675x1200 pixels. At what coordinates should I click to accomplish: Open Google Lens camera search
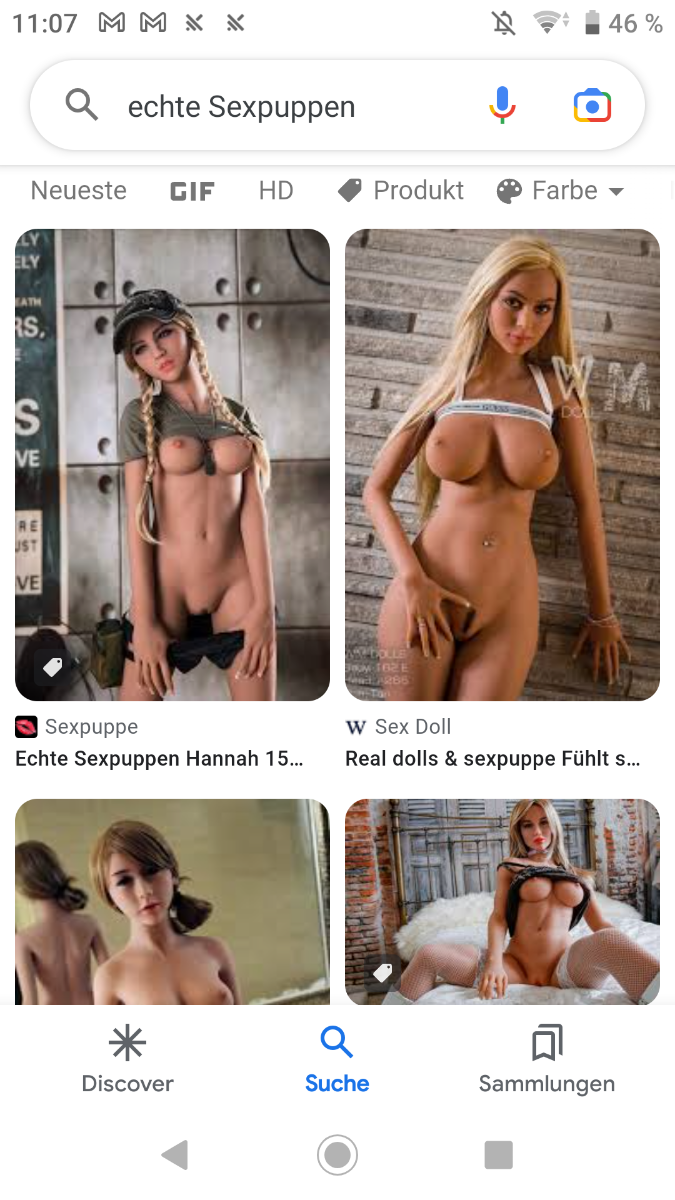coord(592,106)
